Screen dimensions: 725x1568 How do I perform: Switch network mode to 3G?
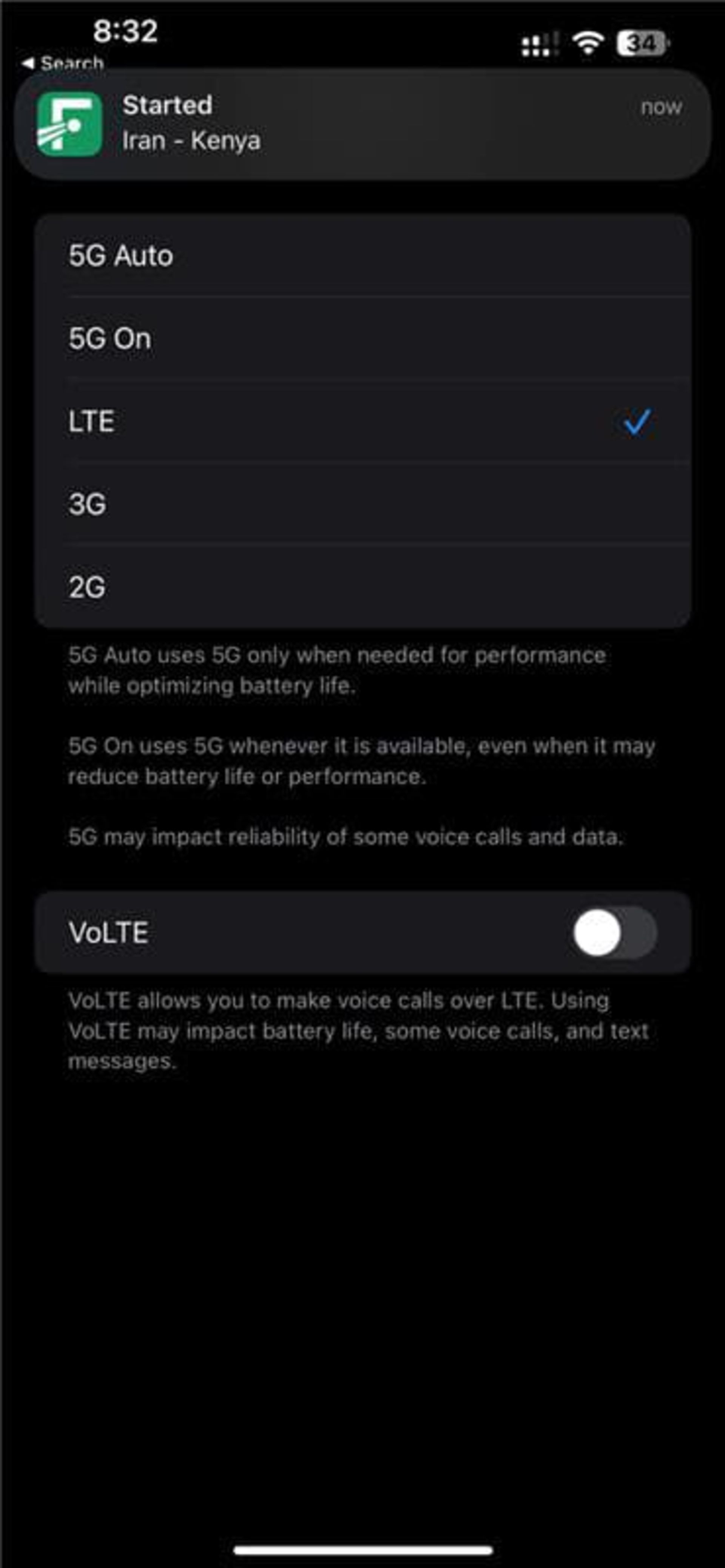[x=362, y=504]
